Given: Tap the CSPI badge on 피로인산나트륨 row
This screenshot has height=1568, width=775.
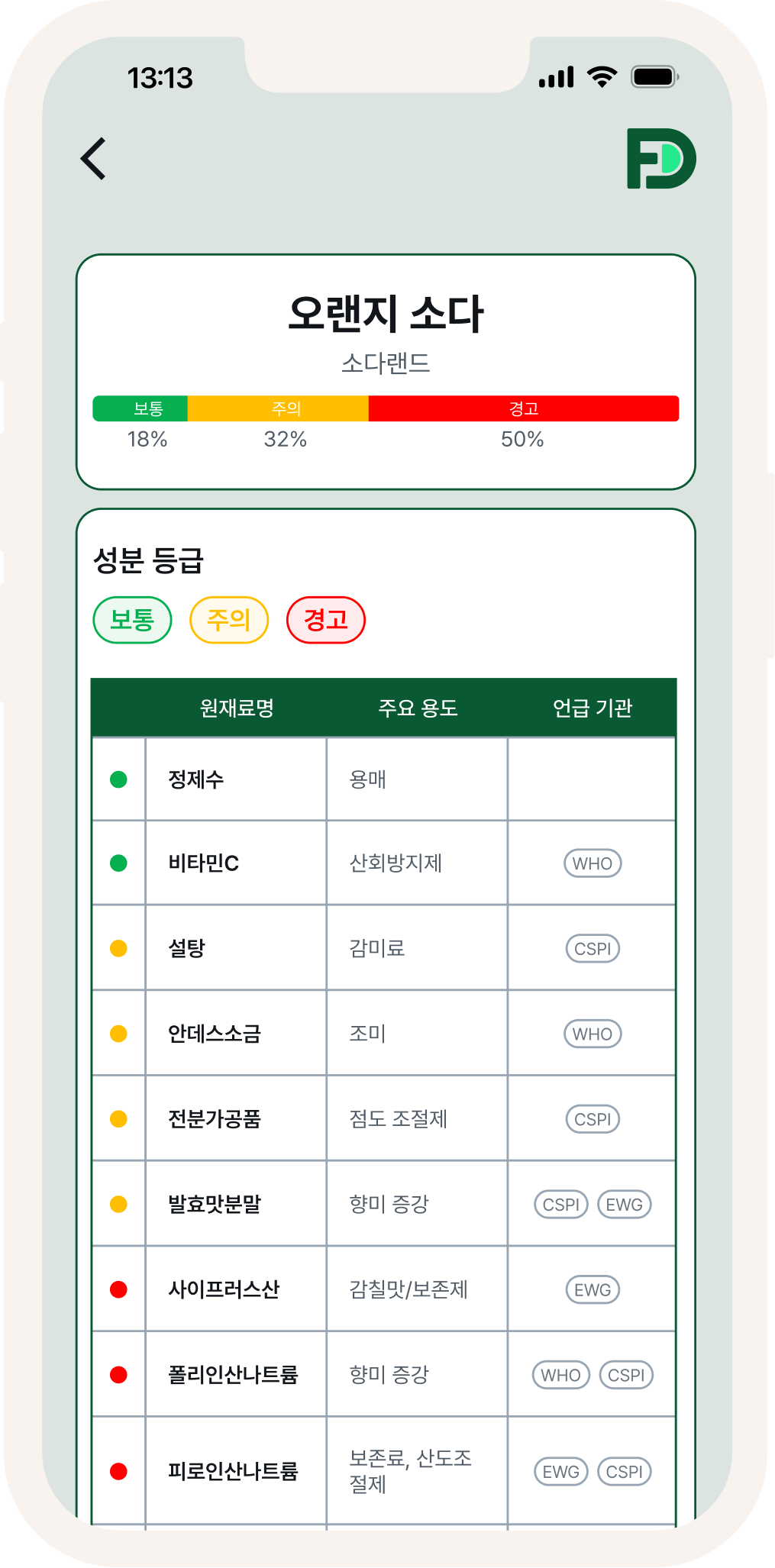Looking at the screenshot, I should tap(624, 1471).
